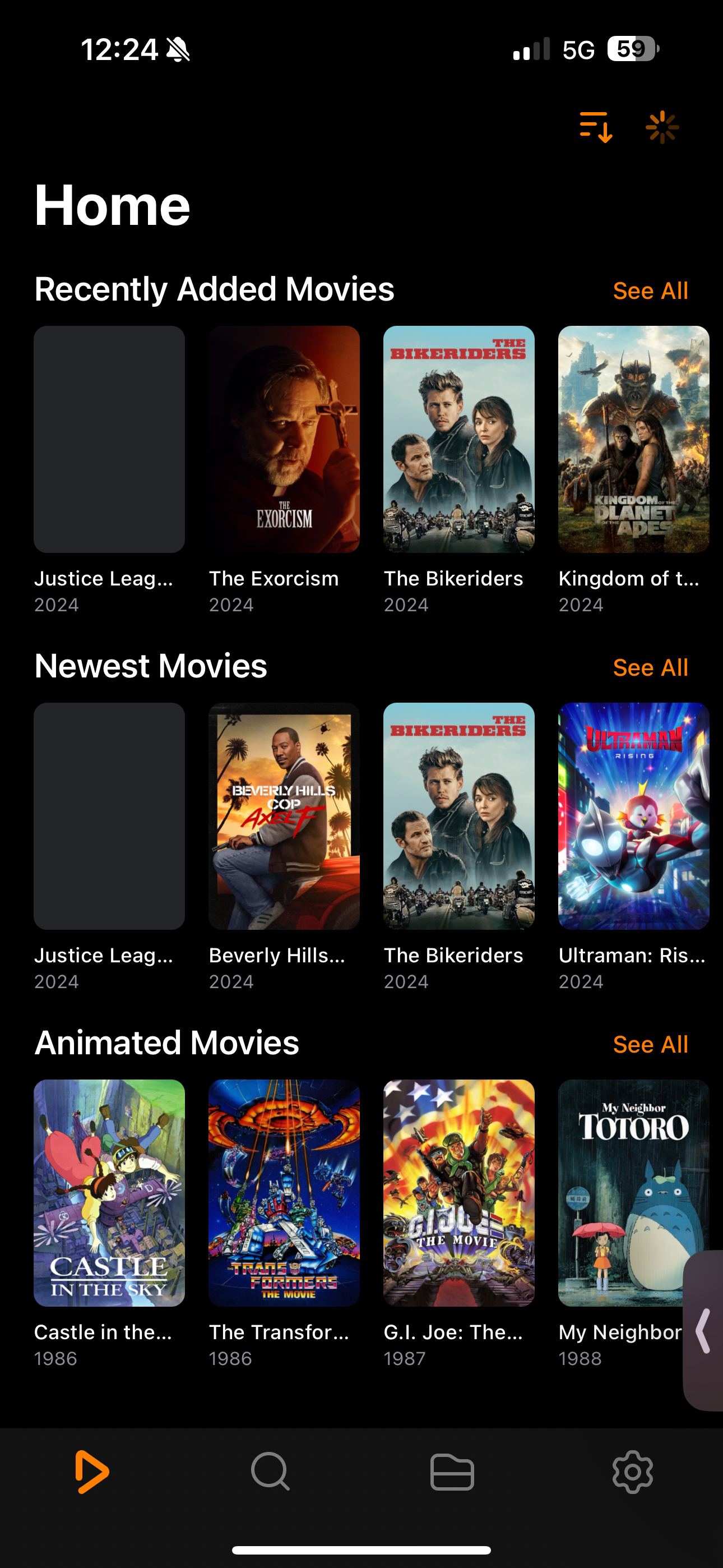723x1568 pixels.
Task: Open the Settings gear tab
Action: click(632, 1472)
